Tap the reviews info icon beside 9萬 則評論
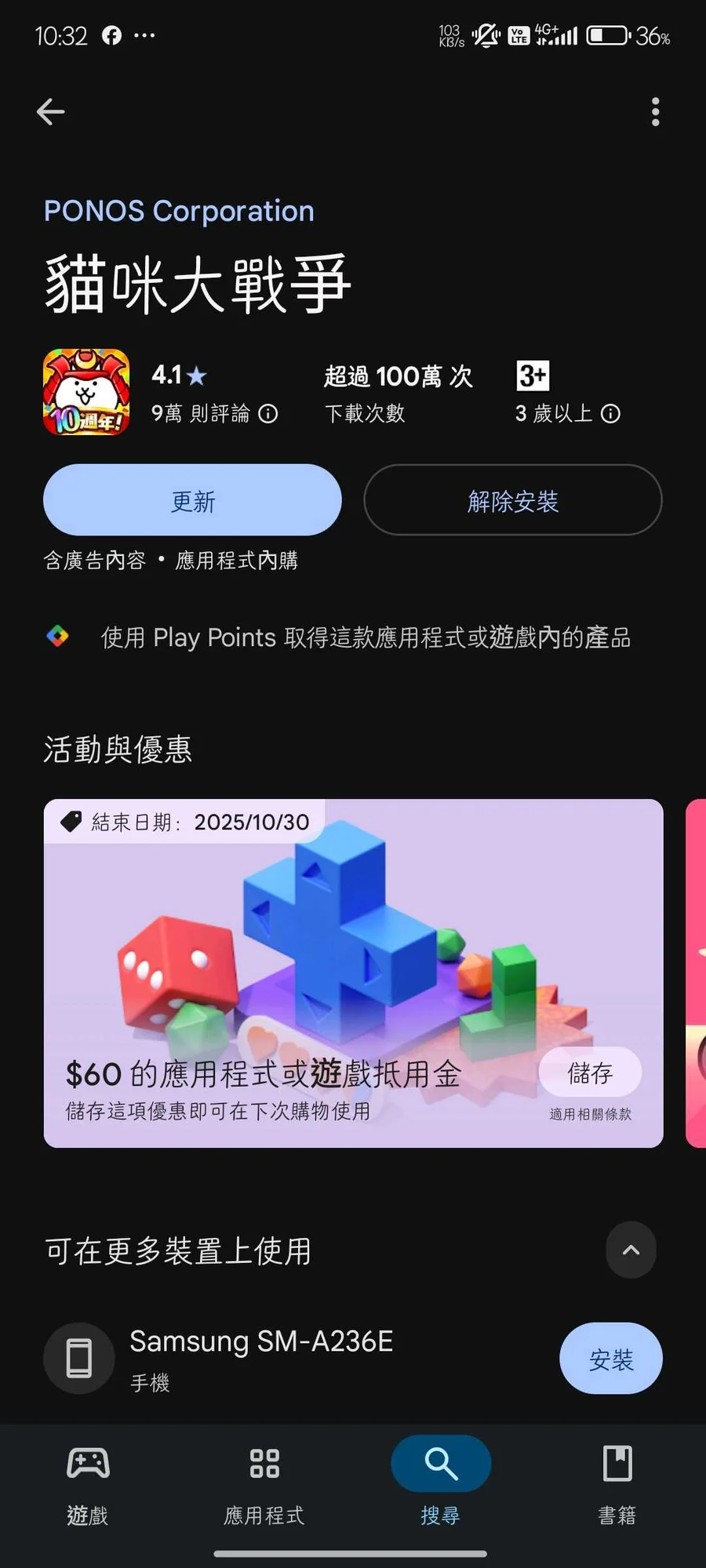 pos(269,414)
